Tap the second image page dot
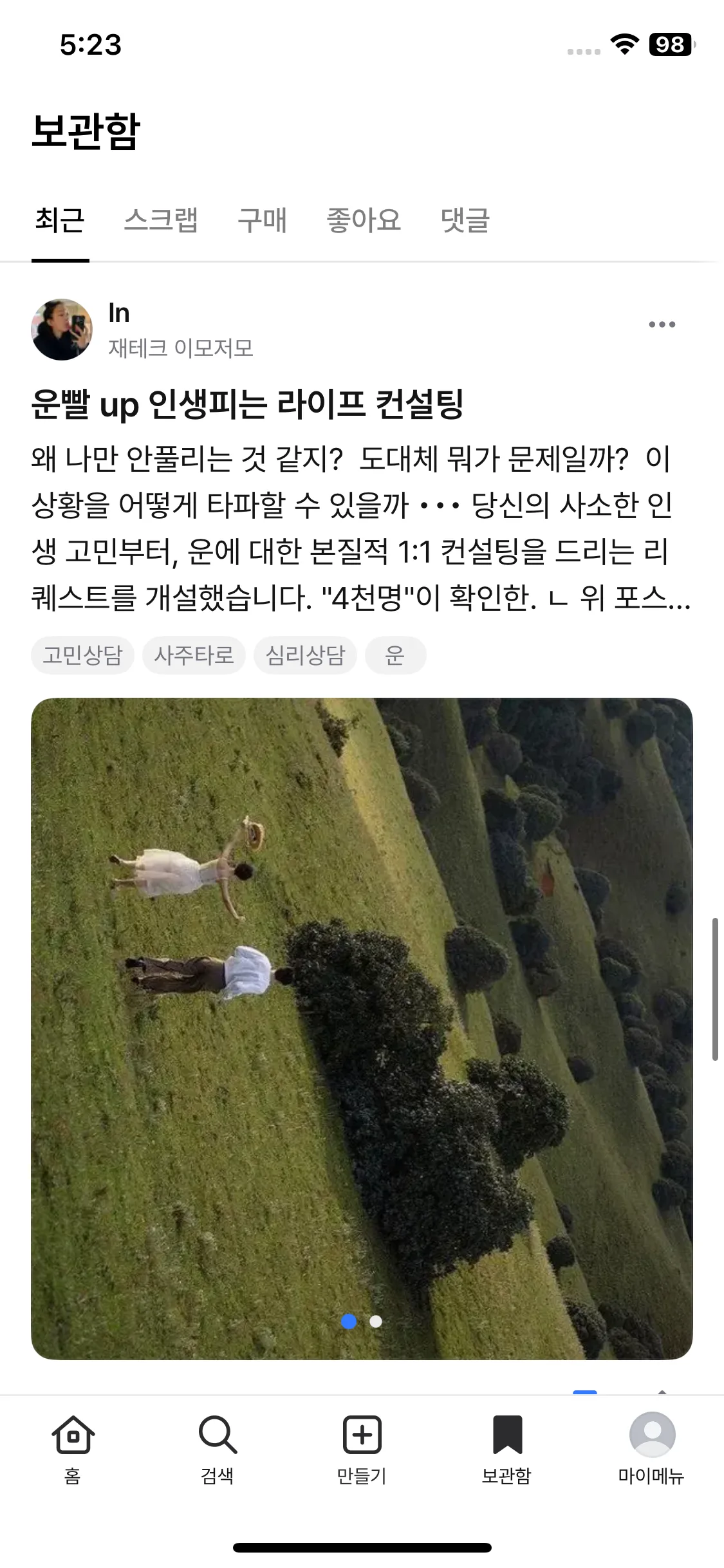The image size is (724, 1568). click(x=376, y=1321)
